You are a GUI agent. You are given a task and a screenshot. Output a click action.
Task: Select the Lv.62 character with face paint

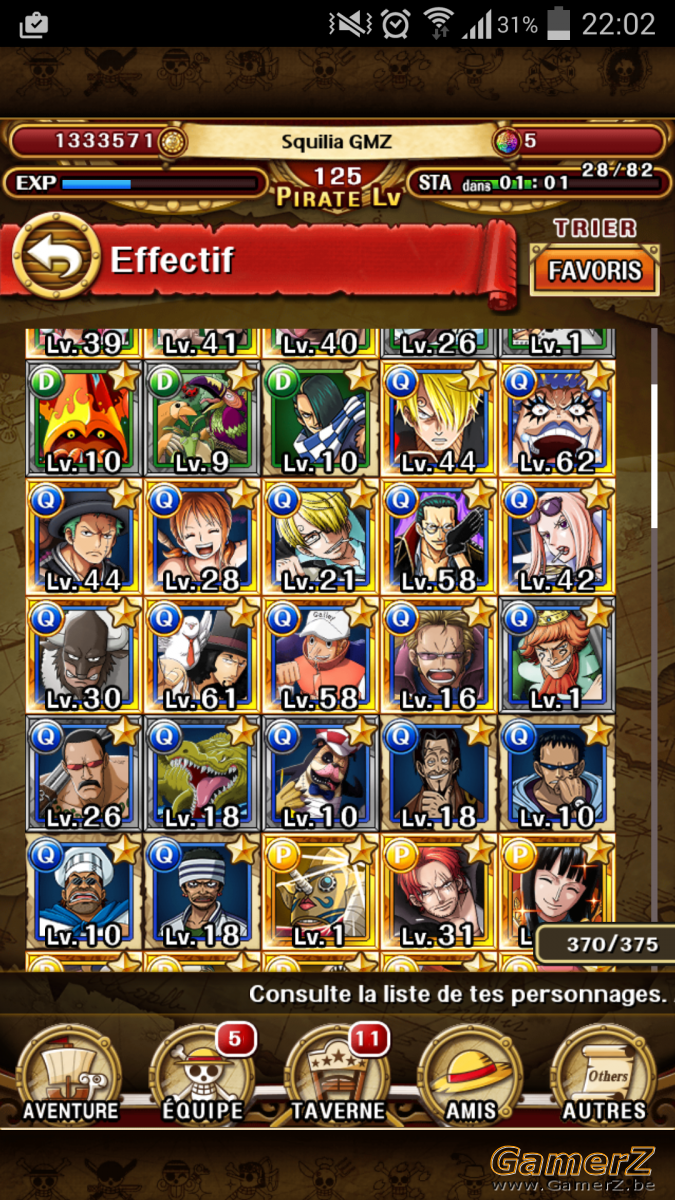click(557, 419)
